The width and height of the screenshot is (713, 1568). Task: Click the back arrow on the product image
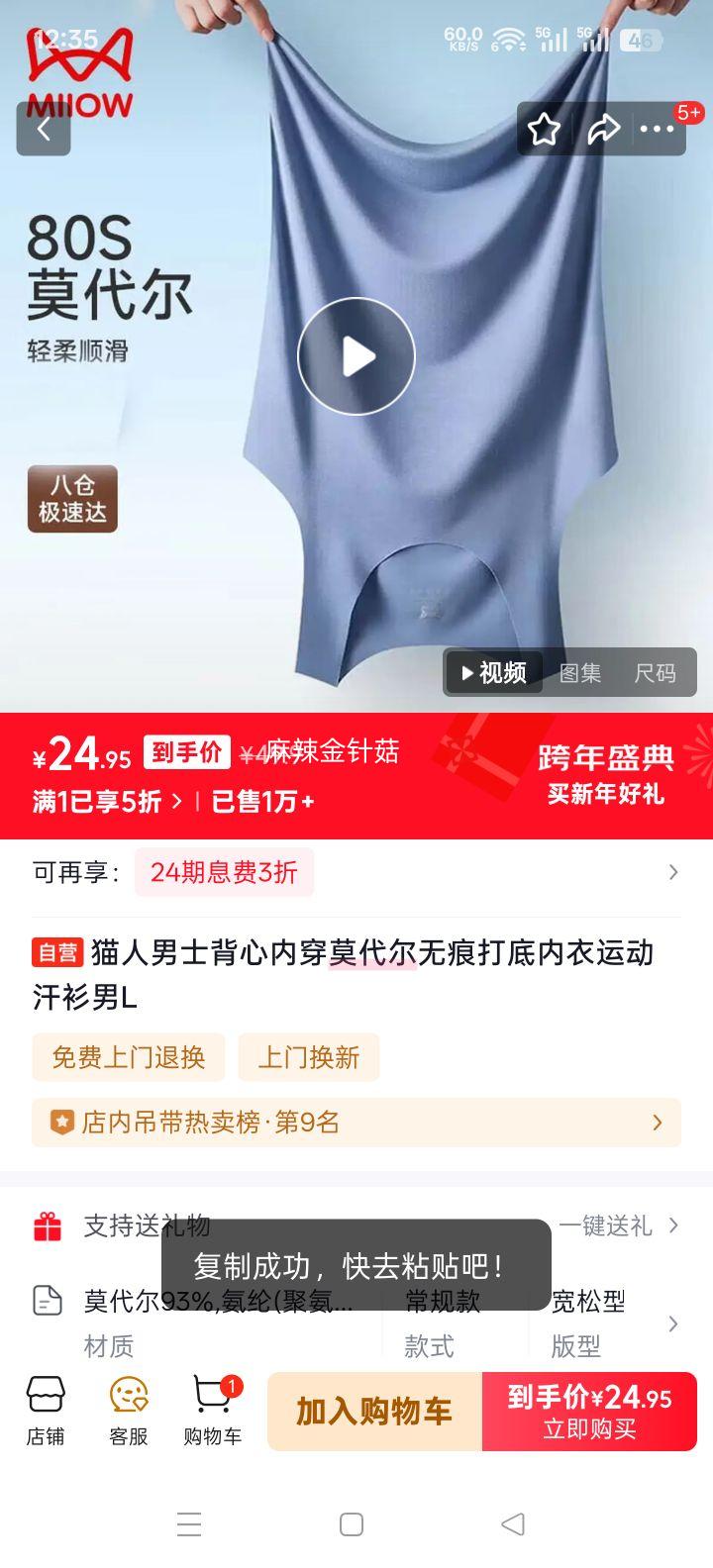[x=42, y=130]
